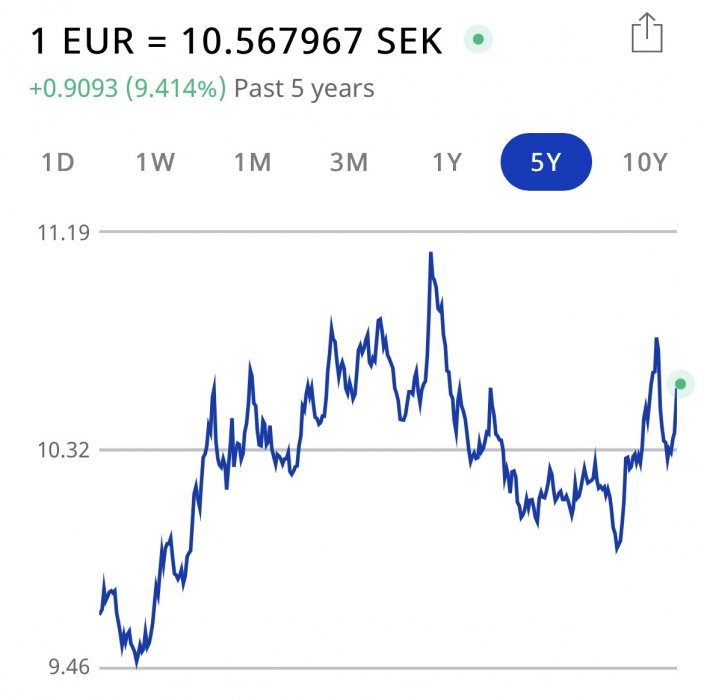Change the chart to 10Y
The image size is (704, 700).
point(644,162)
